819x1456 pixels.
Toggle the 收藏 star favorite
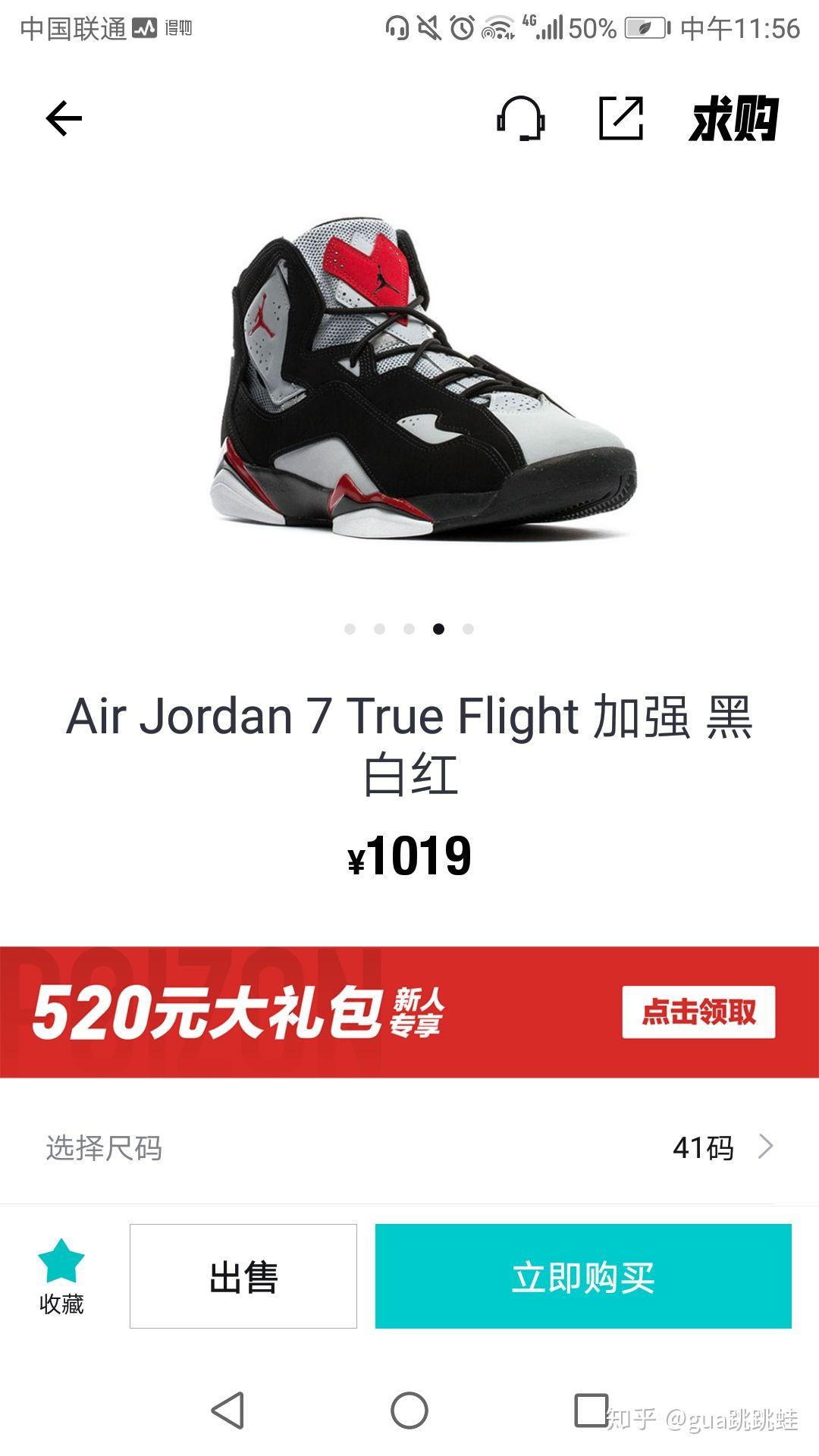pos(61,1277)
